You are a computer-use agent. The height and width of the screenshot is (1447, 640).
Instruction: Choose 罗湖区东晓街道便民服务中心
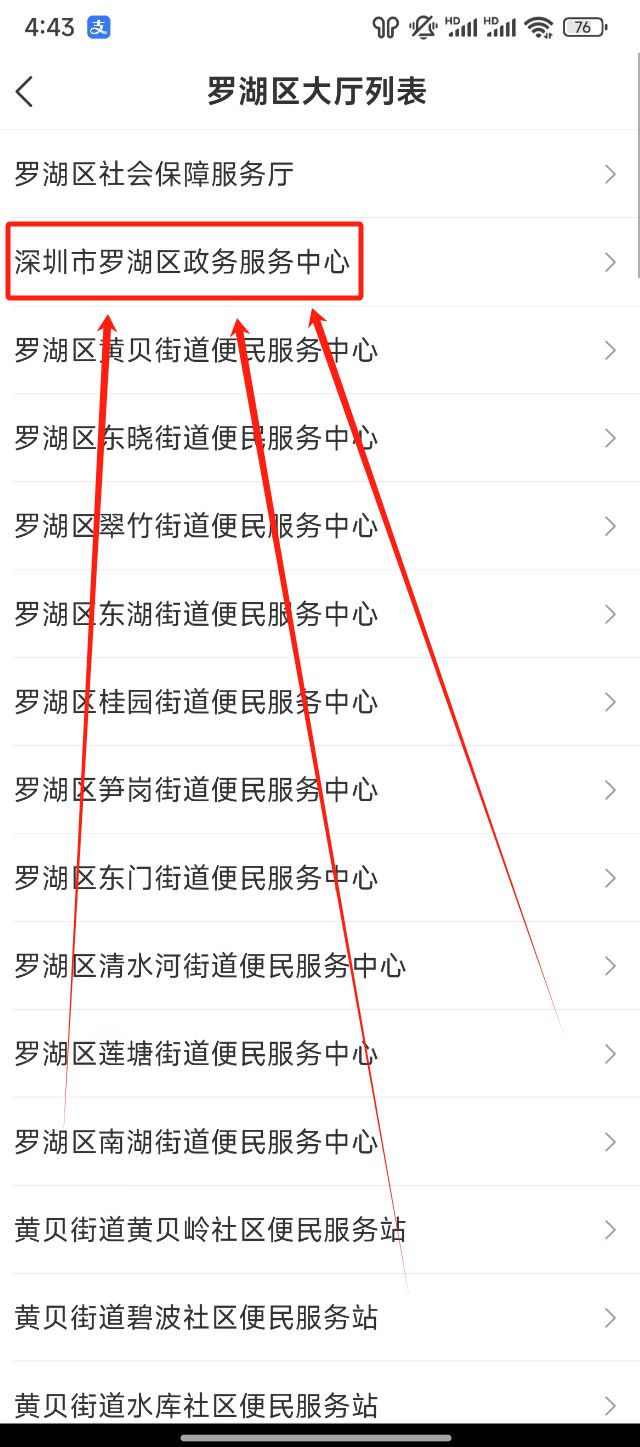tap(320, 438)
